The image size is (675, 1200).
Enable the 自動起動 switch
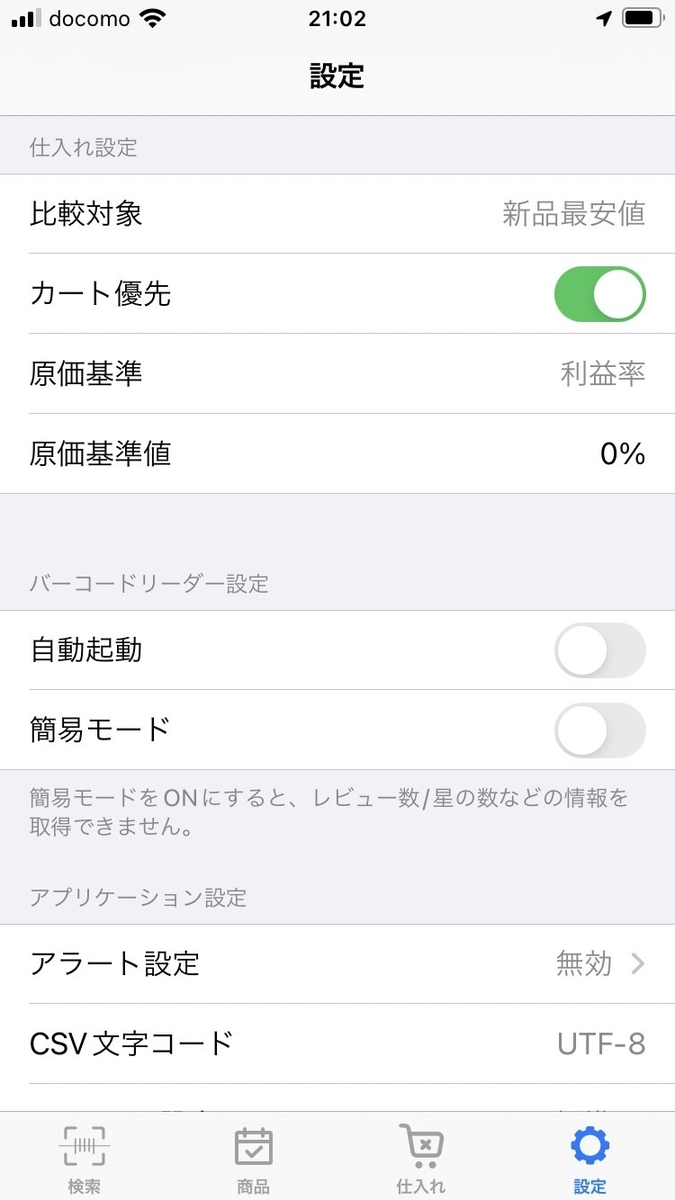600,650
